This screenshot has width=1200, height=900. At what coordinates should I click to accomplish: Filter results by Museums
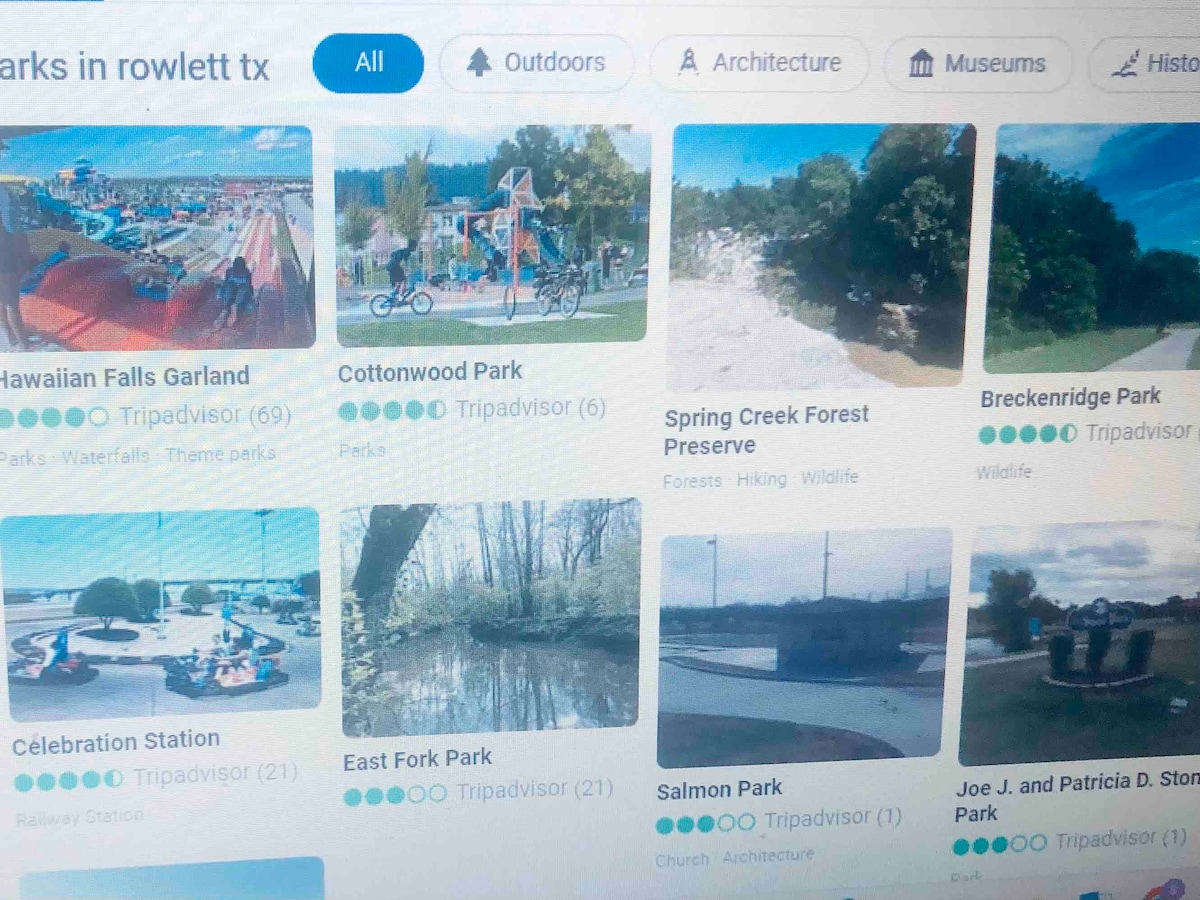point(977,65)
